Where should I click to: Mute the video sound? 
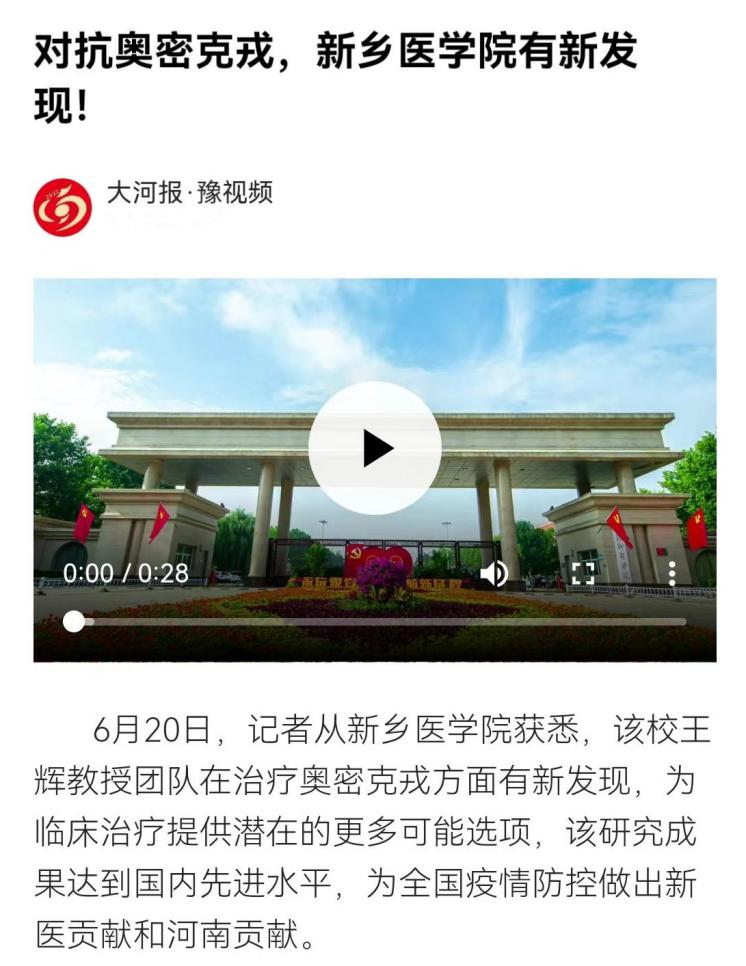pyautogui.click(x=493, y=573)
